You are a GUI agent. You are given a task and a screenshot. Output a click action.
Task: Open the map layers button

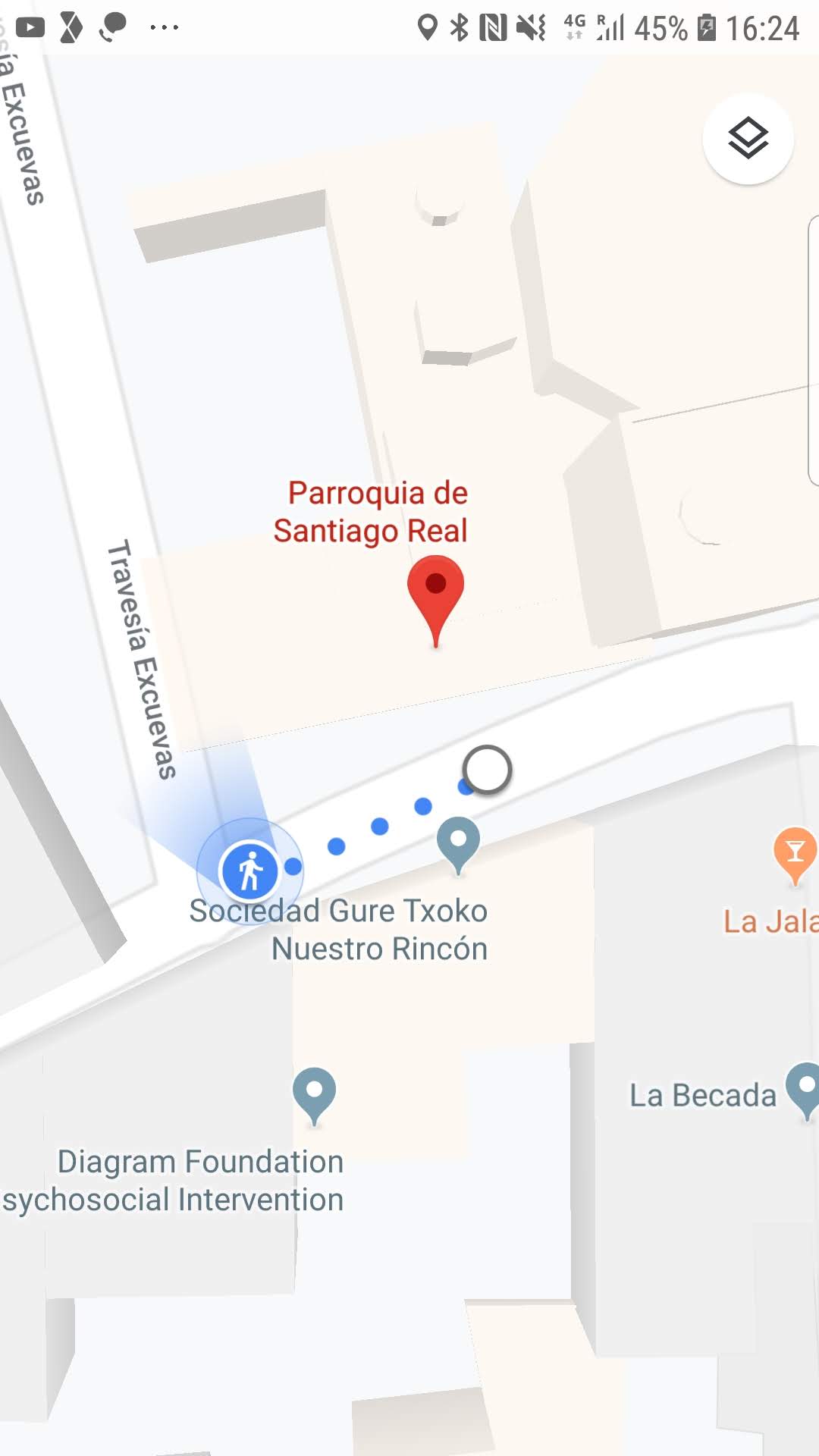pos(748,139)
